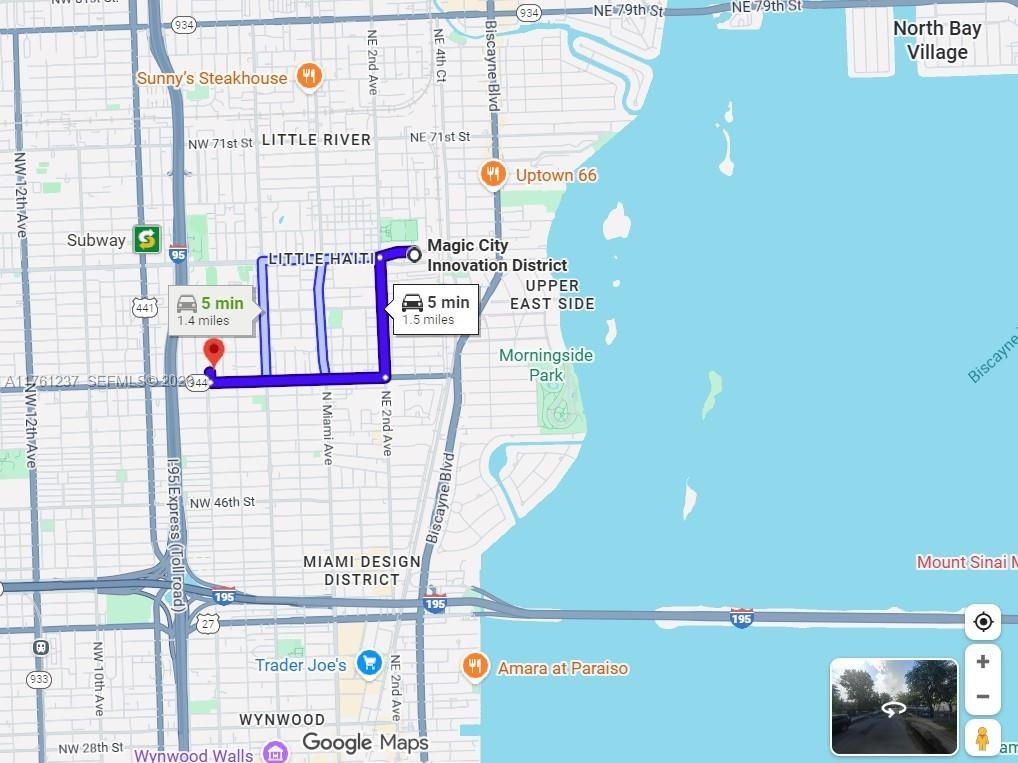This screenshot has width=1018, height=763.
Task: Center map on my location
Action: click(983, 622)
